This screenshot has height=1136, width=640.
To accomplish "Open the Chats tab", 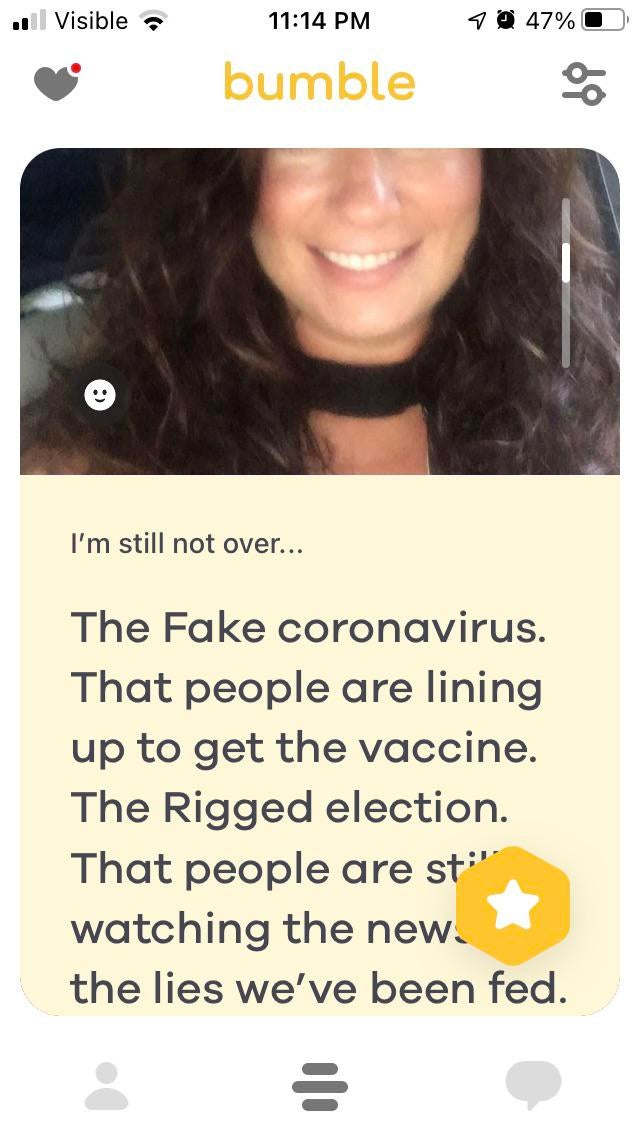I will click(533, 1086).
